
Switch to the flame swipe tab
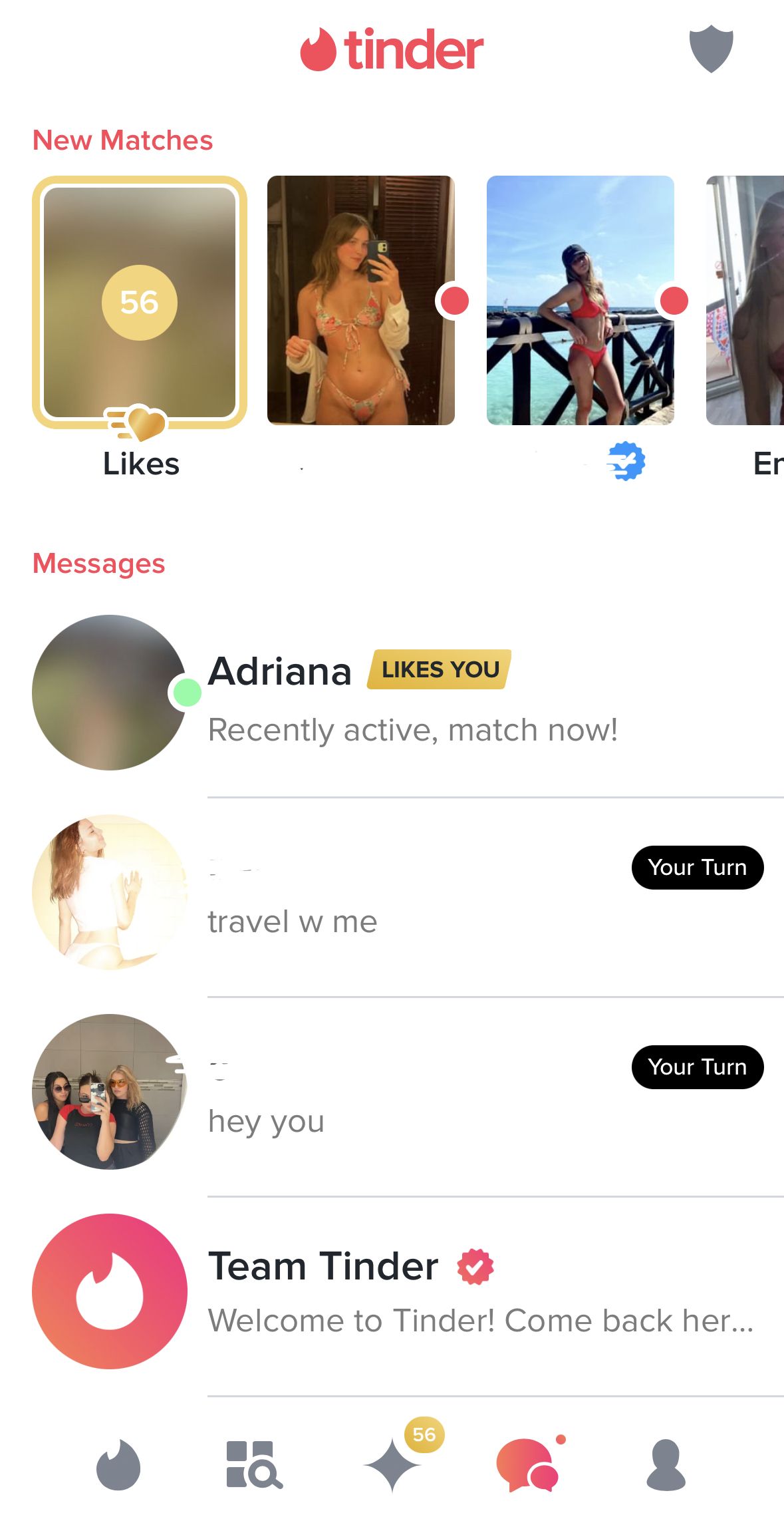tap(118, 1465)
